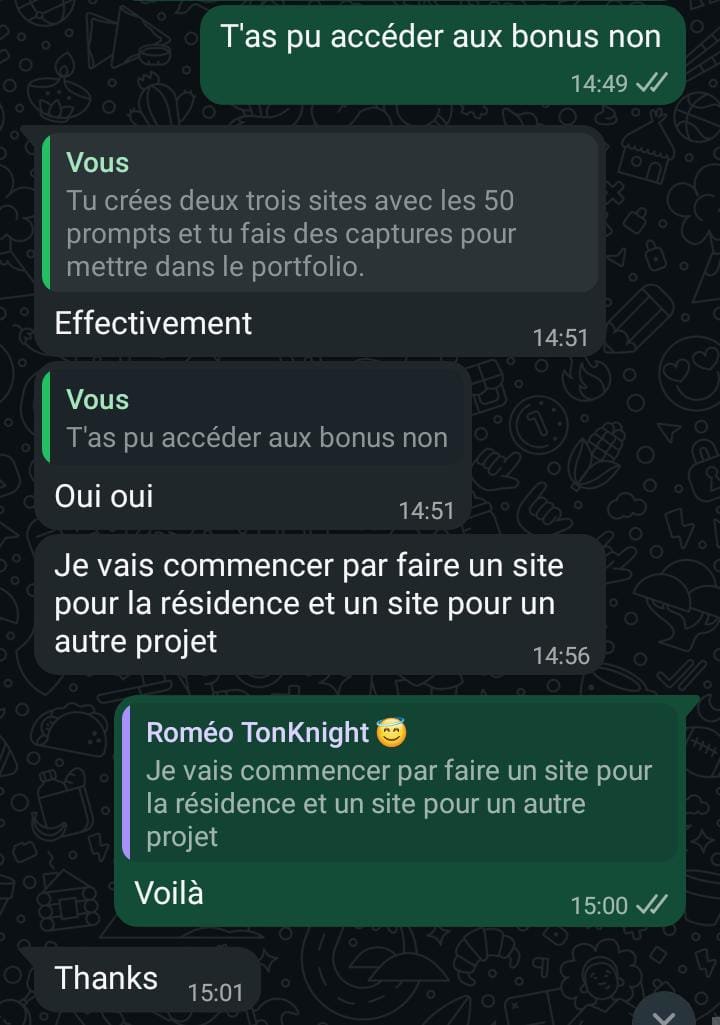
Task: Click the quoted text 'T'as pu accéder aux bonus non'
Action: click(x=255, y=436)
